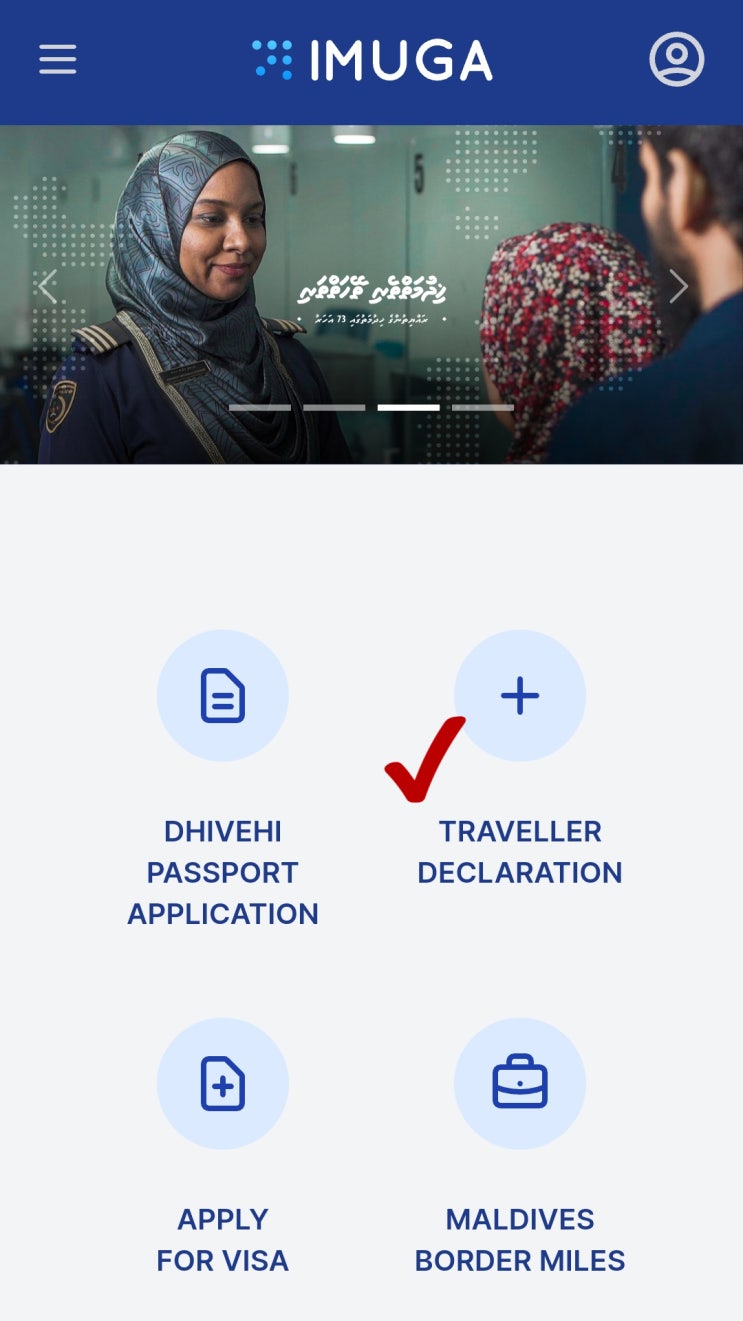The width and height of the screenshot is (743, 1321).
Task: Select the second carousel indicator bar
Action: coord(339,407)
